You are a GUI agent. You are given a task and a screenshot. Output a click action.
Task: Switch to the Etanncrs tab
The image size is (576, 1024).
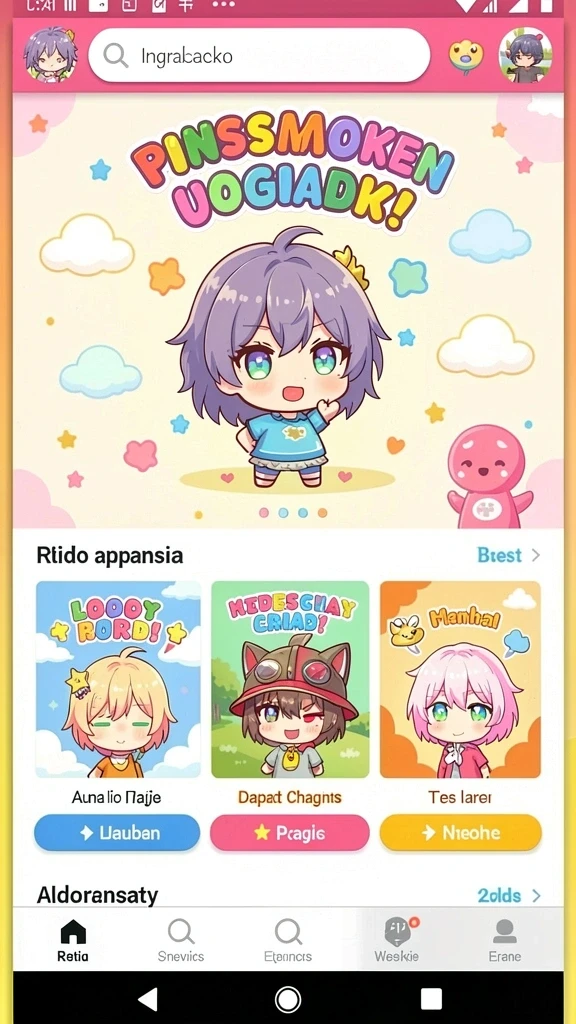(288, 940)
